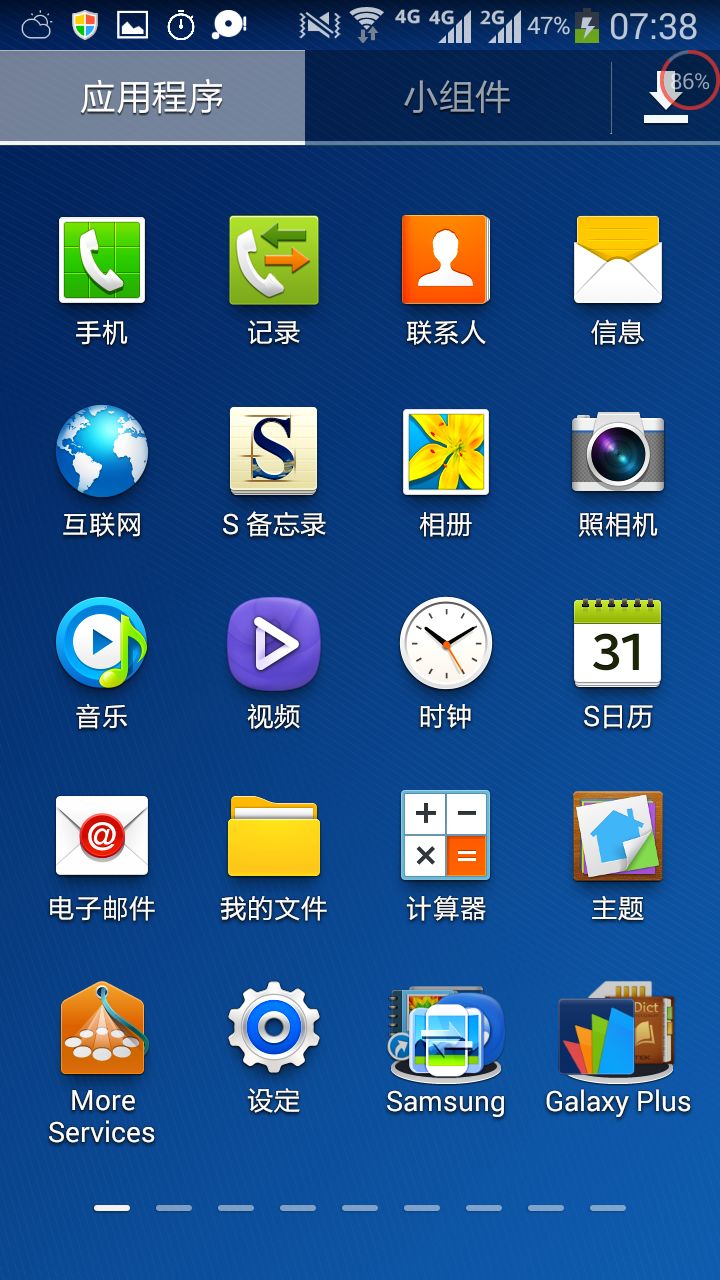Open the 相册 gallery

(x=445, y=450)
